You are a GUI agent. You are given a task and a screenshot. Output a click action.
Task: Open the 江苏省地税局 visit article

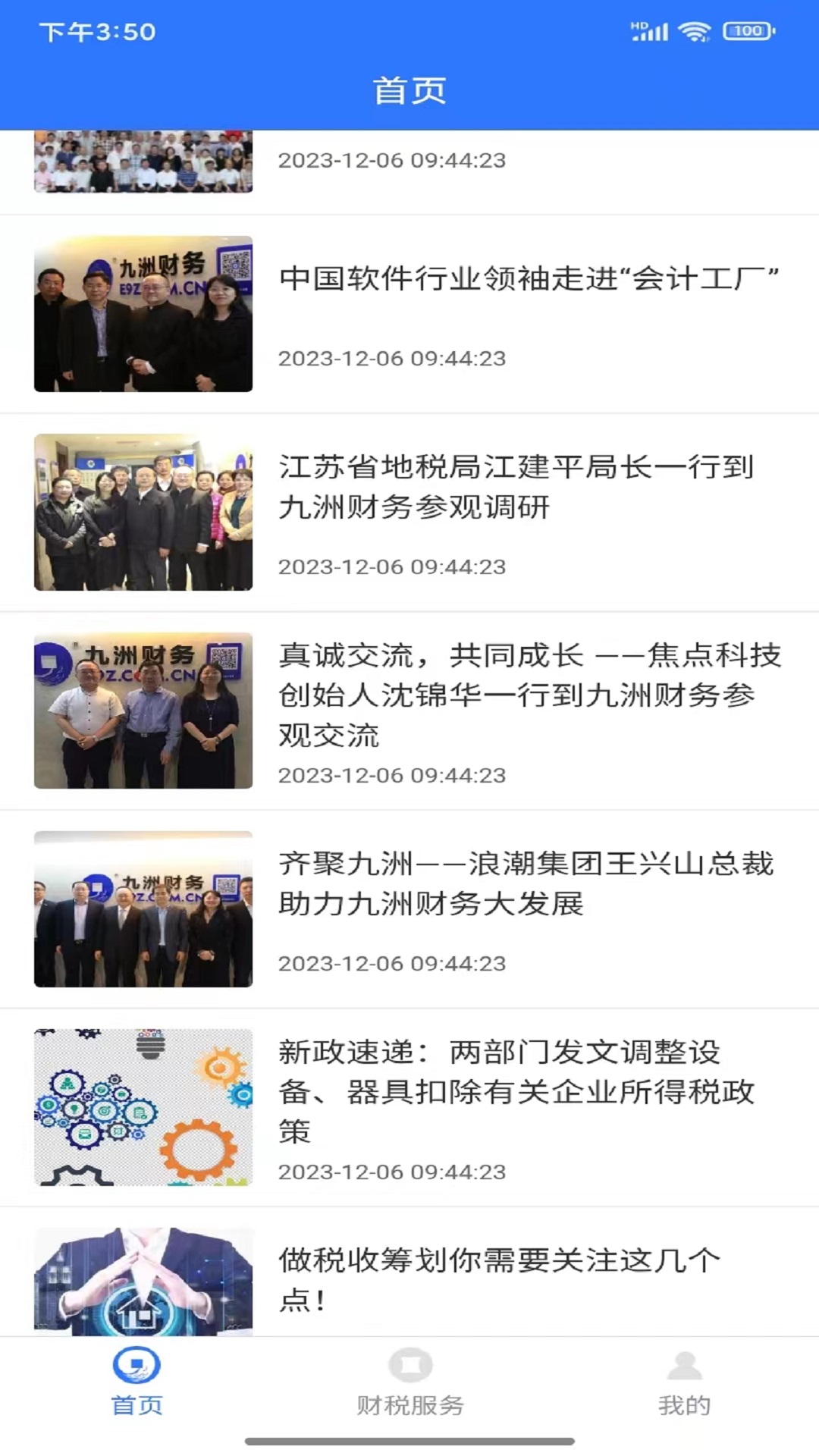(516, 489)
